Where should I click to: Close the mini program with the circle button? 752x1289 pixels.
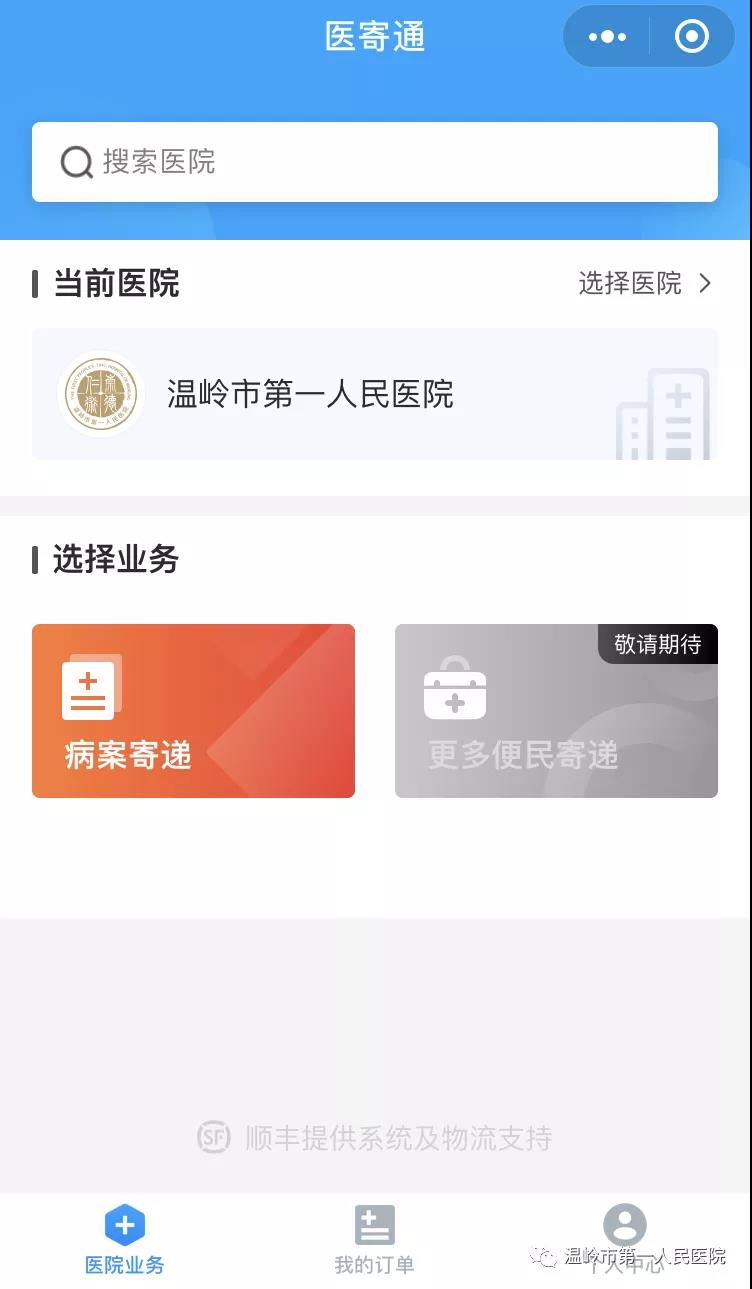pyautogui.click(x=692, y=37)
